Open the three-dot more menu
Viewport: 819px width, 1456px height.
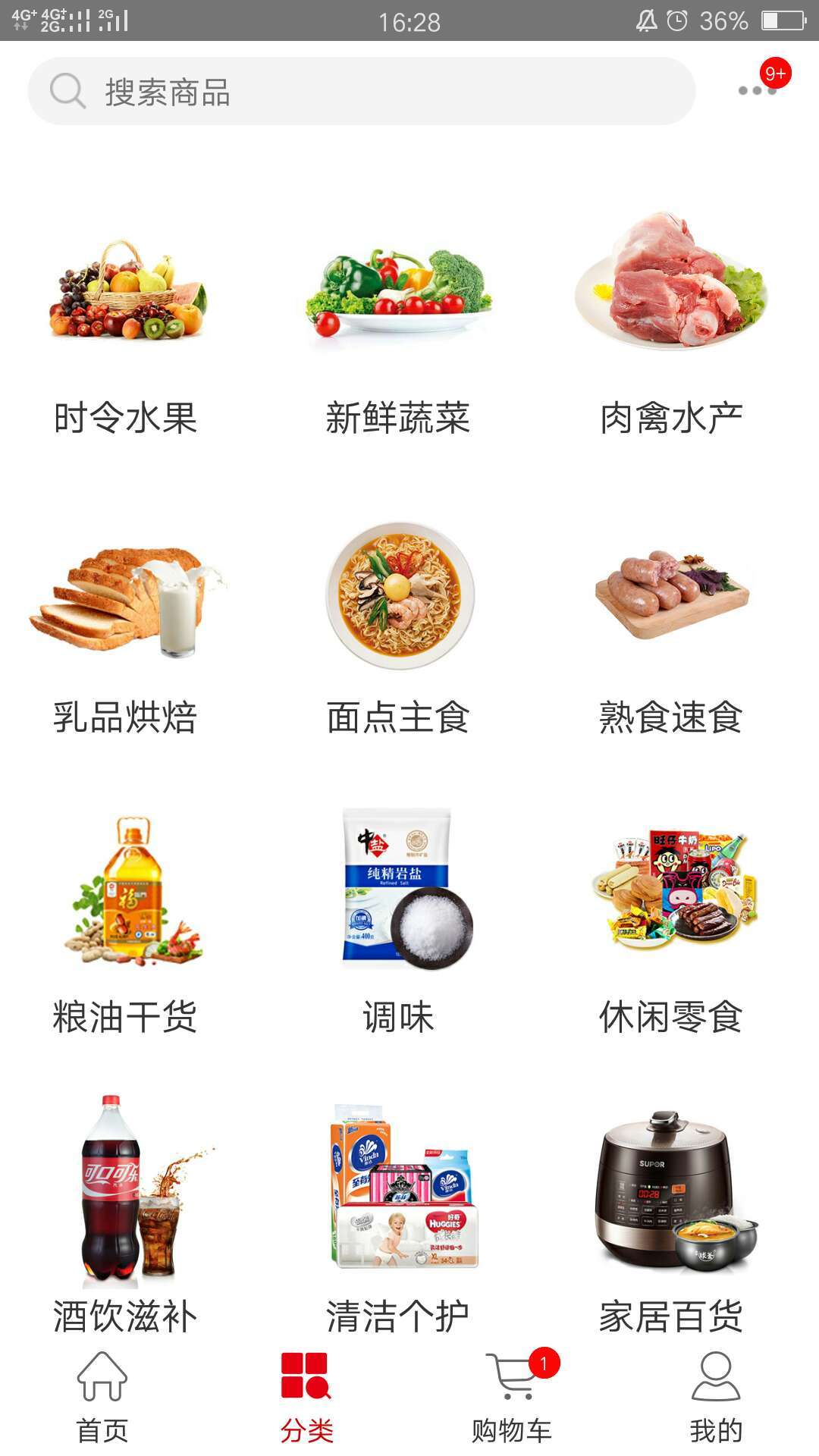757,91
